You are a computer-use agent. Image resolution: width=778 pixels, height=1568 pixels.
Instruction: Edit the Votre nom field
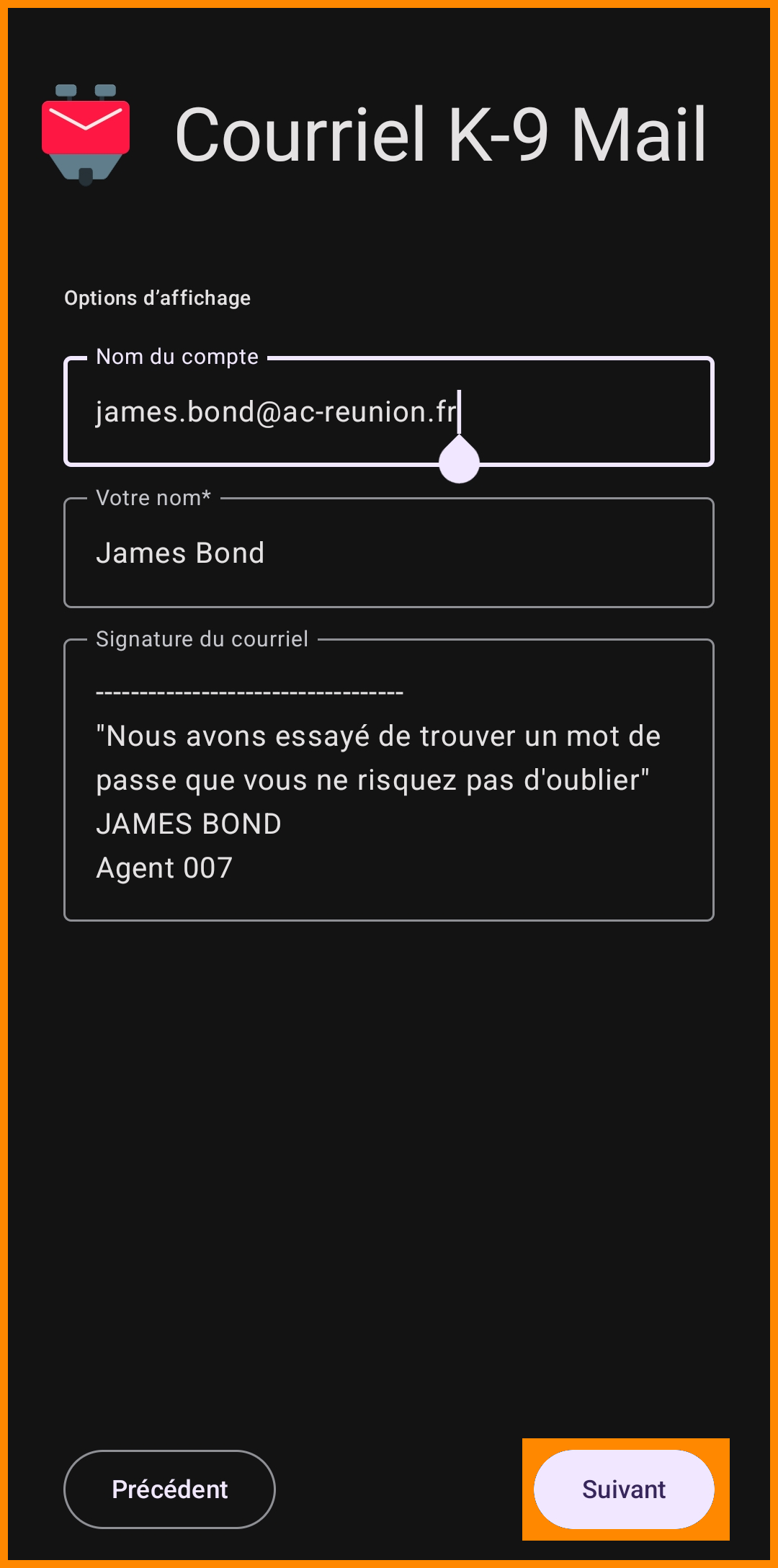click(x=389, y=553)
